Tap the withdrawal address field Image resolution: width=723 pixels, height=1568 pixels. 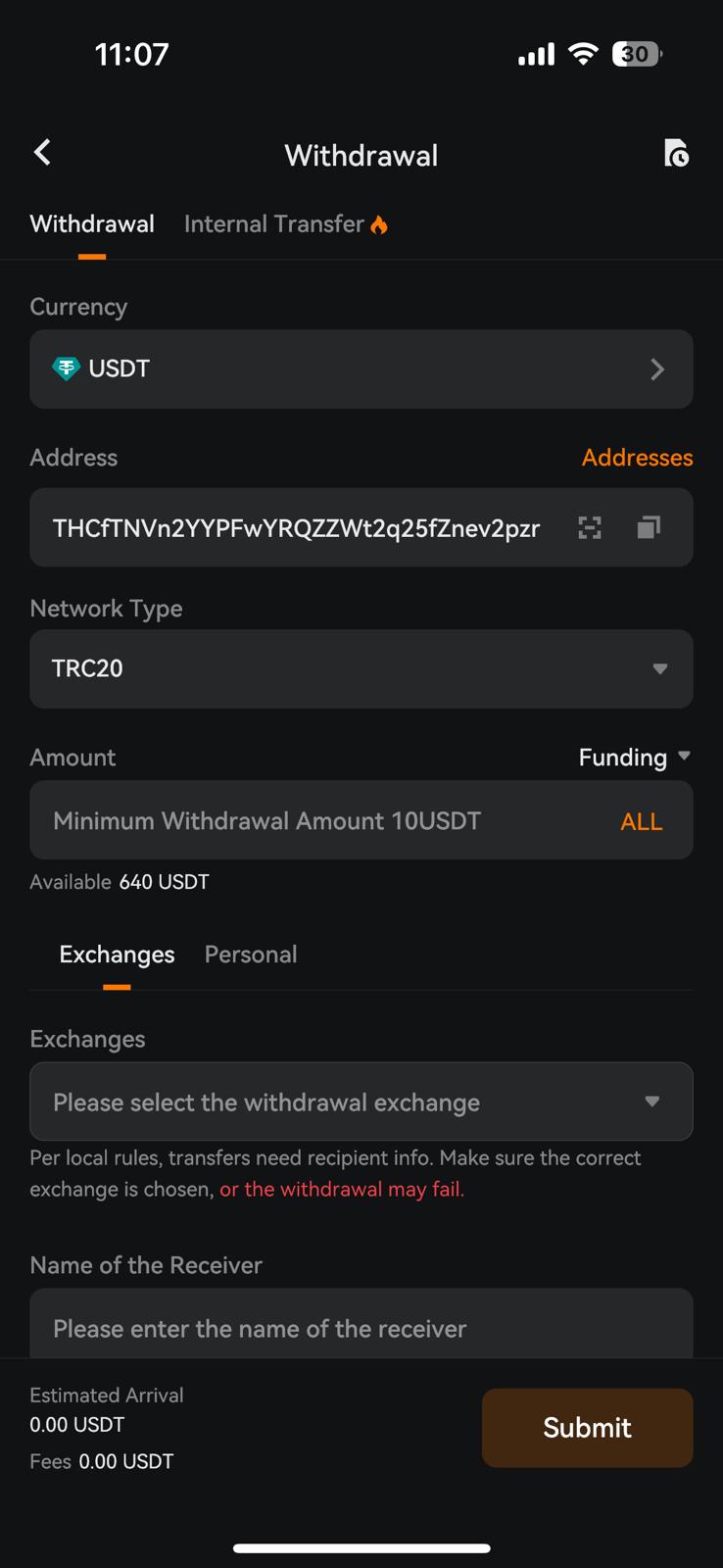coord(297,528)
